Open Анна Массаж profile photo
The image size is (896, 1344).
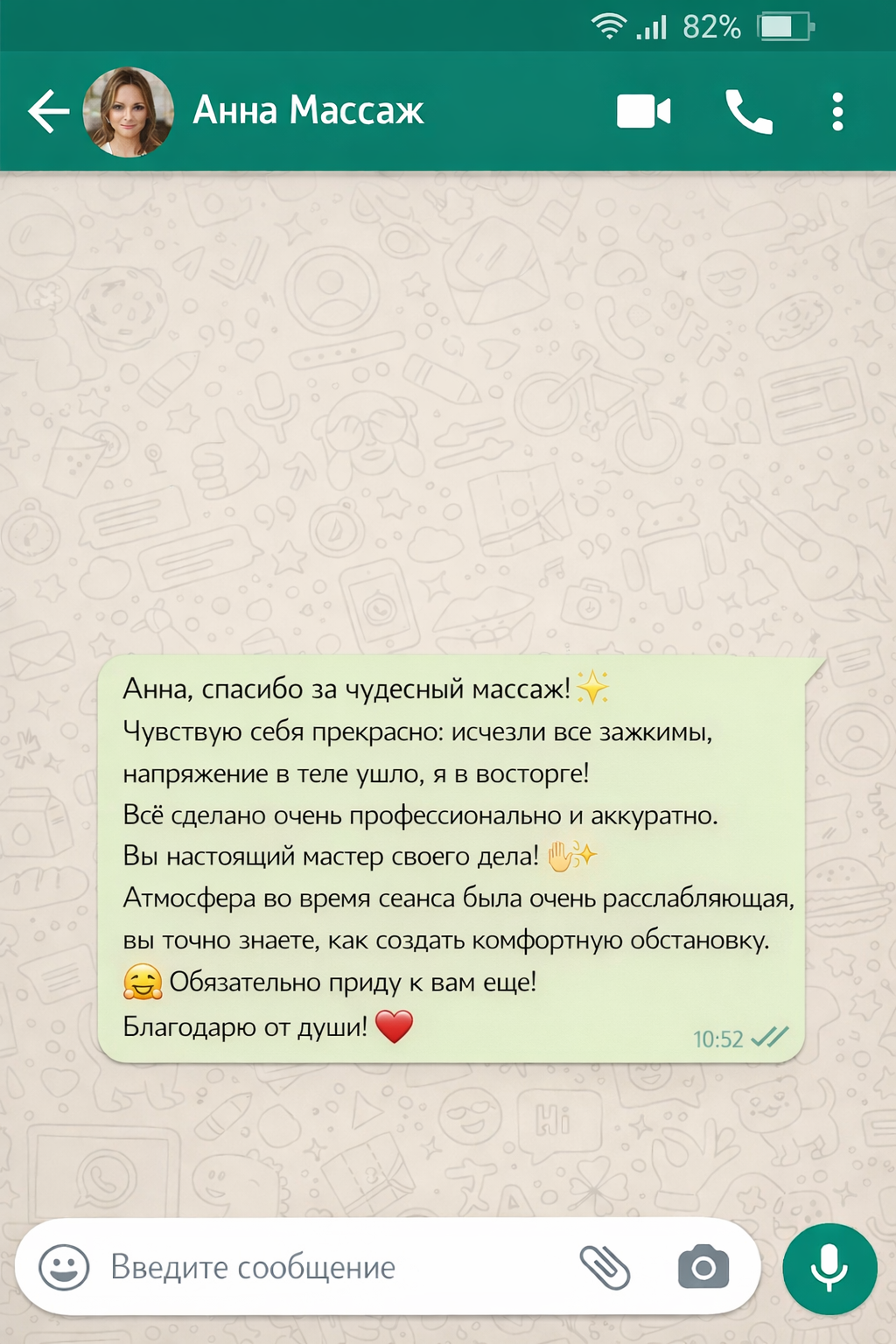[129, 112]
